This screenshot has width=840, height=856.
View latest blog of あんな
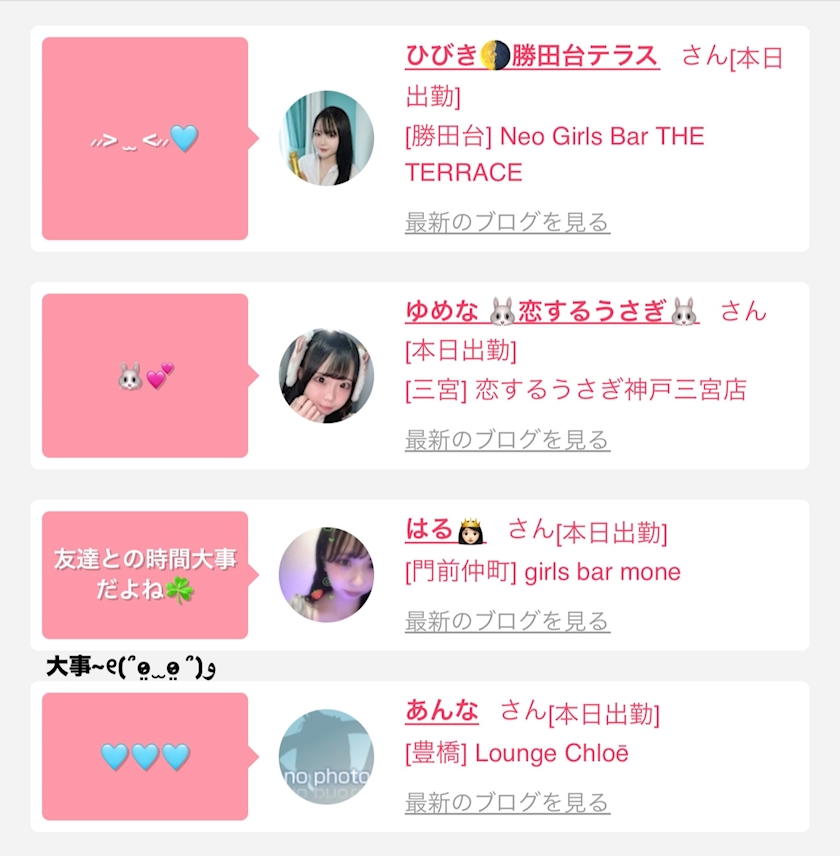point(507,802)
